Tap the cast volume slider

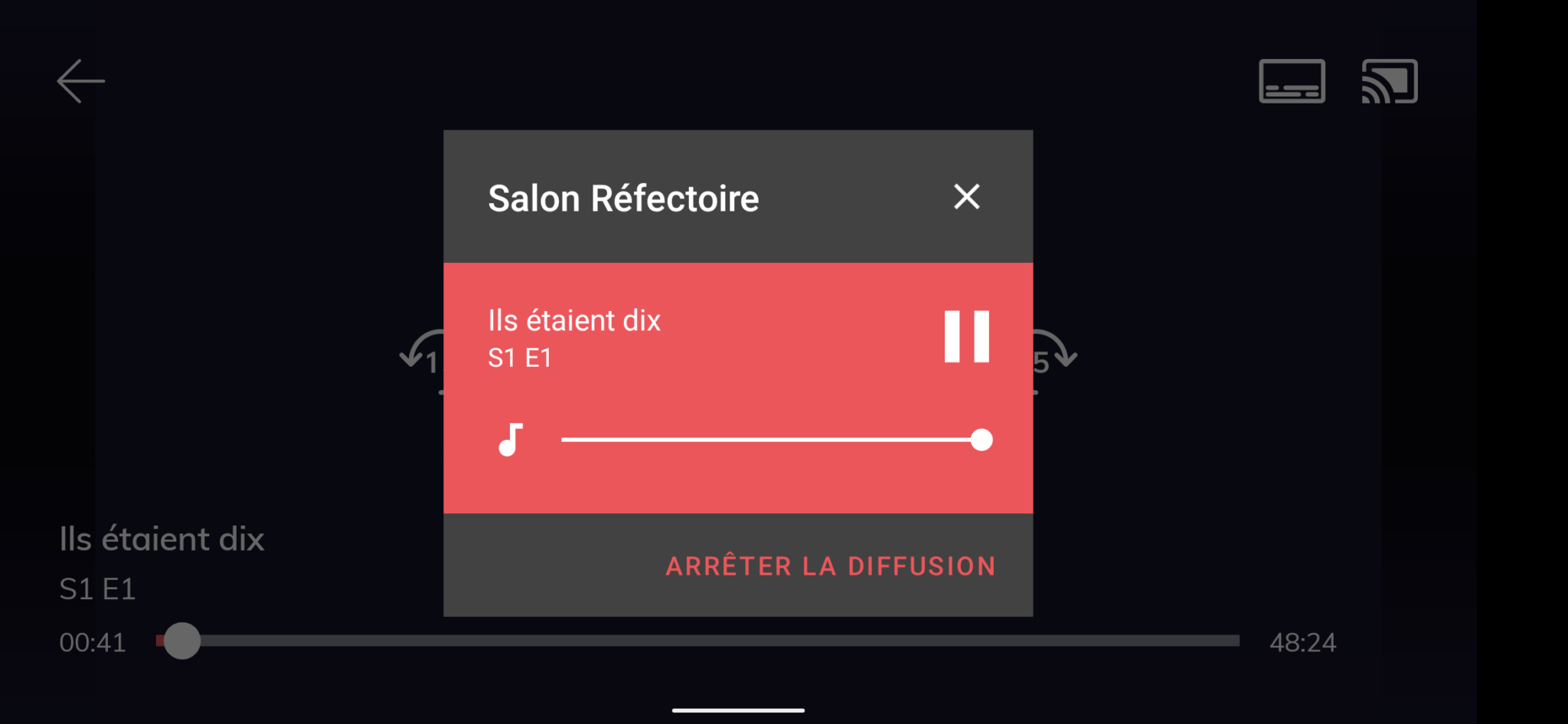click(773, 440)
